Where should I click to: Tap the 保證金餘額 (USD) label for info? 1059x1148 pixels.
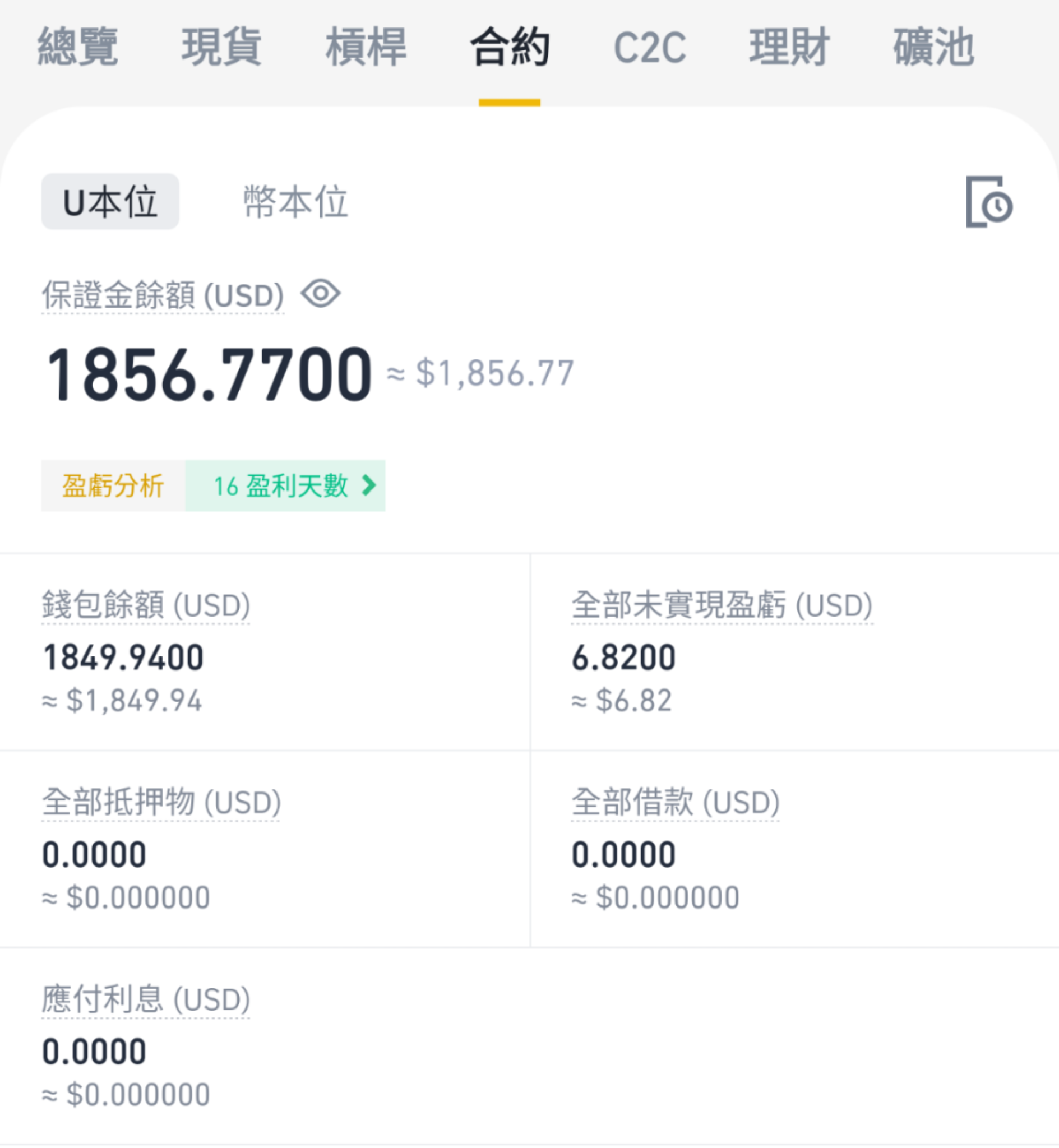163,295
